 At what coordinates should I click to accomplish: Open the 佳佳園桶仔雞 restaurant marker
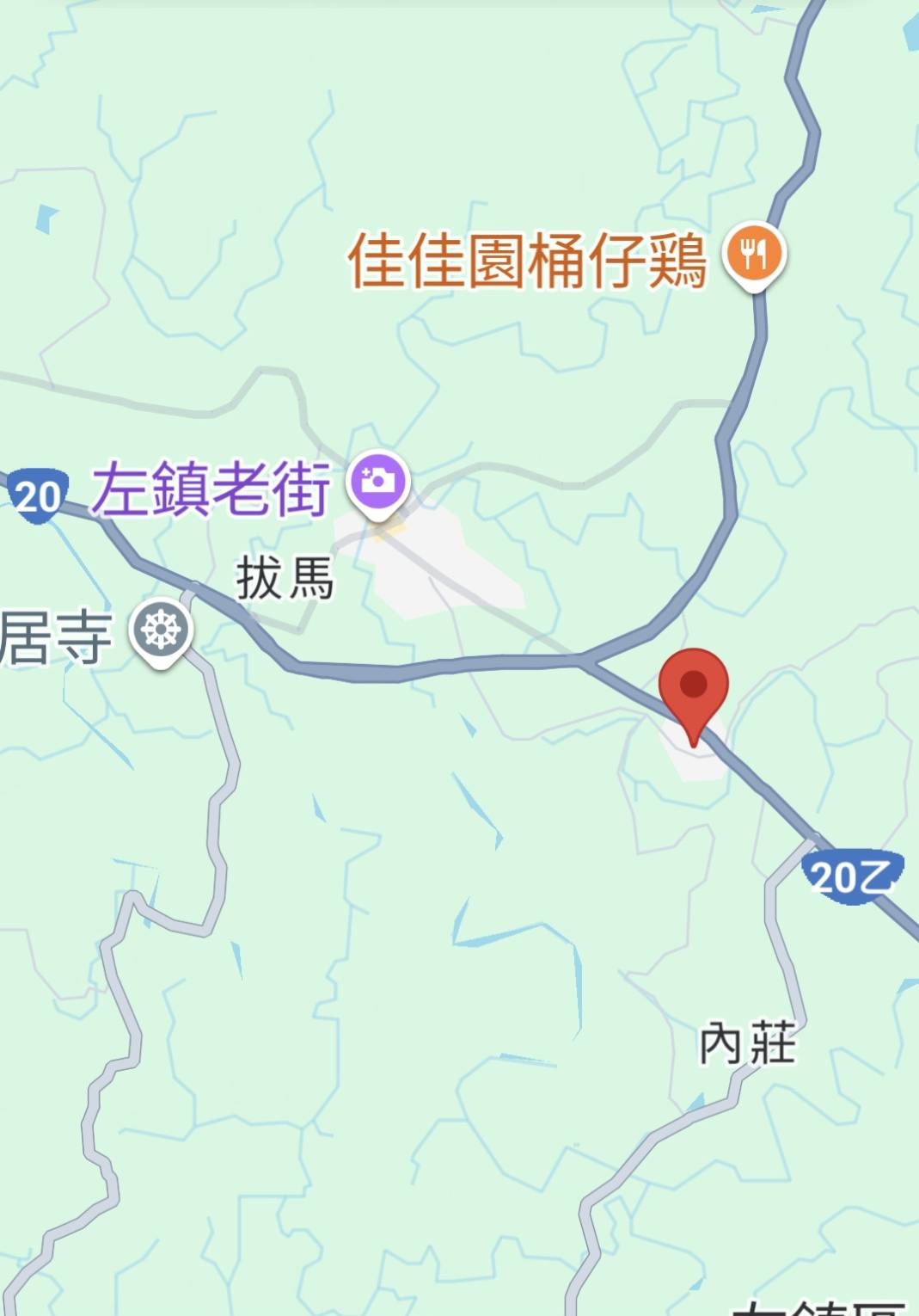[754, 254]
